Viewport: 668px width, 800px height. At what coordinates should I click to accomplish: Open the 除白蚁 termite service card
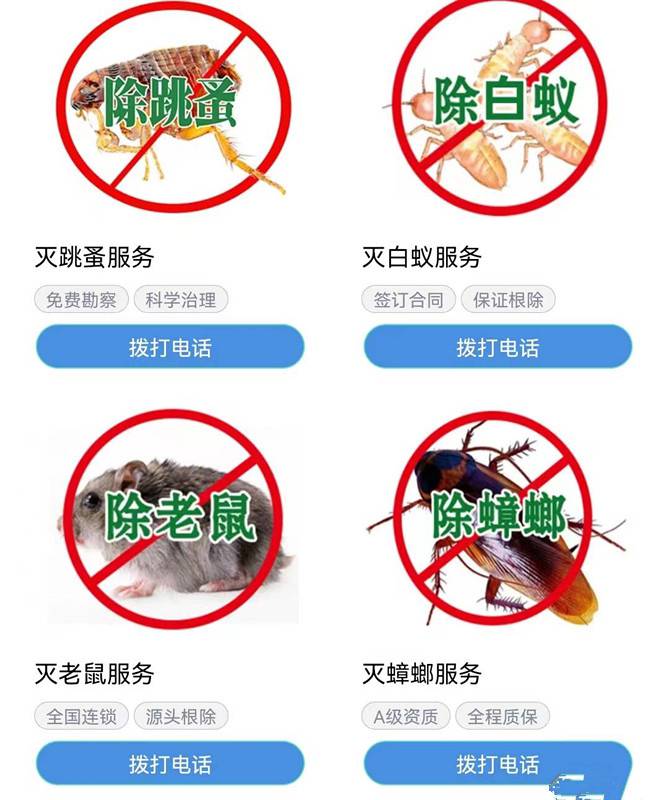497,110
